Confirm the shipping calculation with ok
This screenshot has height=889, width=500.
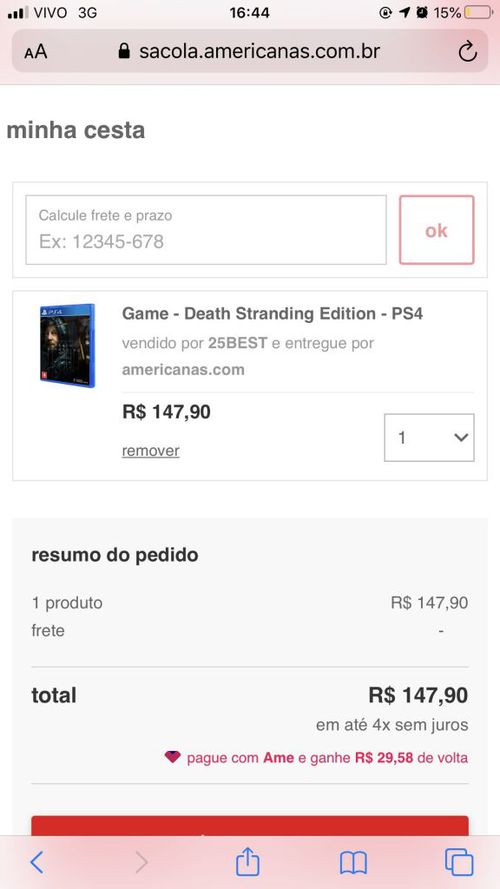(437, 230)
